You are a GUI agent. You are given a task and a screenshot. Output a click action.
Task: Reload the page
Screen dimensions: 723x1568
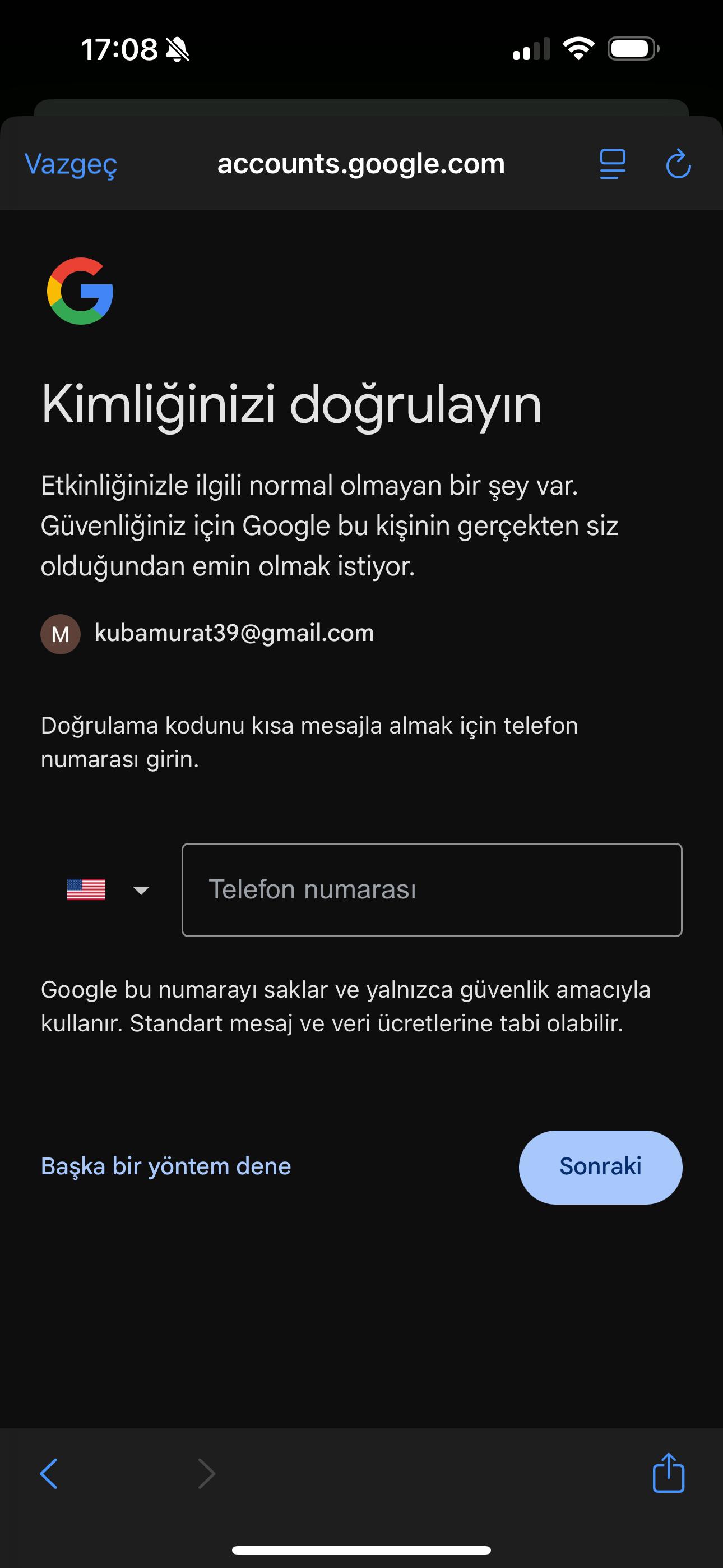(x=678, y=164)
